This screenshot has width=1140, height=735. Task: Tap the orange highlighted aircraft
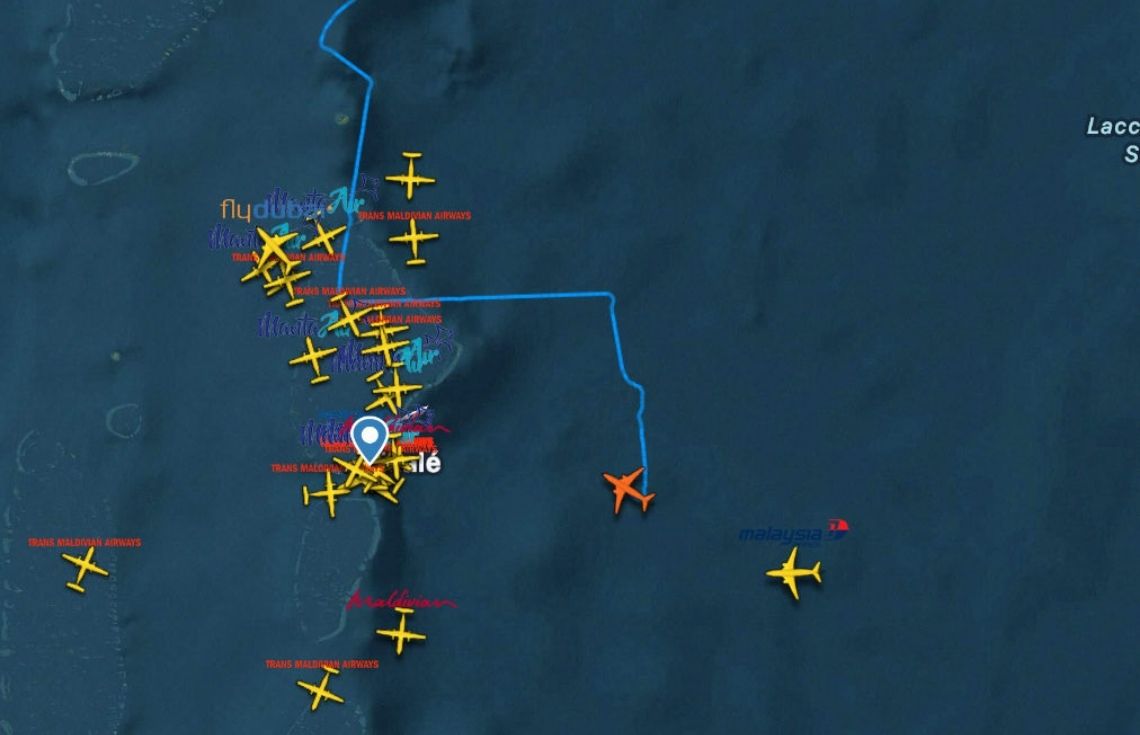coord(628,489)
